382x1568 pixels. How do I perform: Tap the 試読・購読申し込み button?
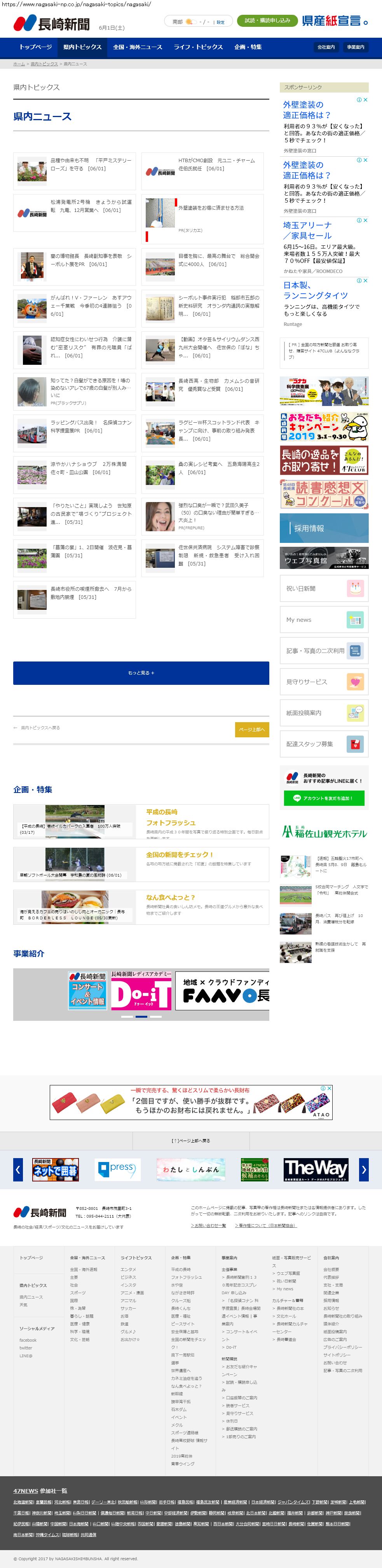coord(267,21)
